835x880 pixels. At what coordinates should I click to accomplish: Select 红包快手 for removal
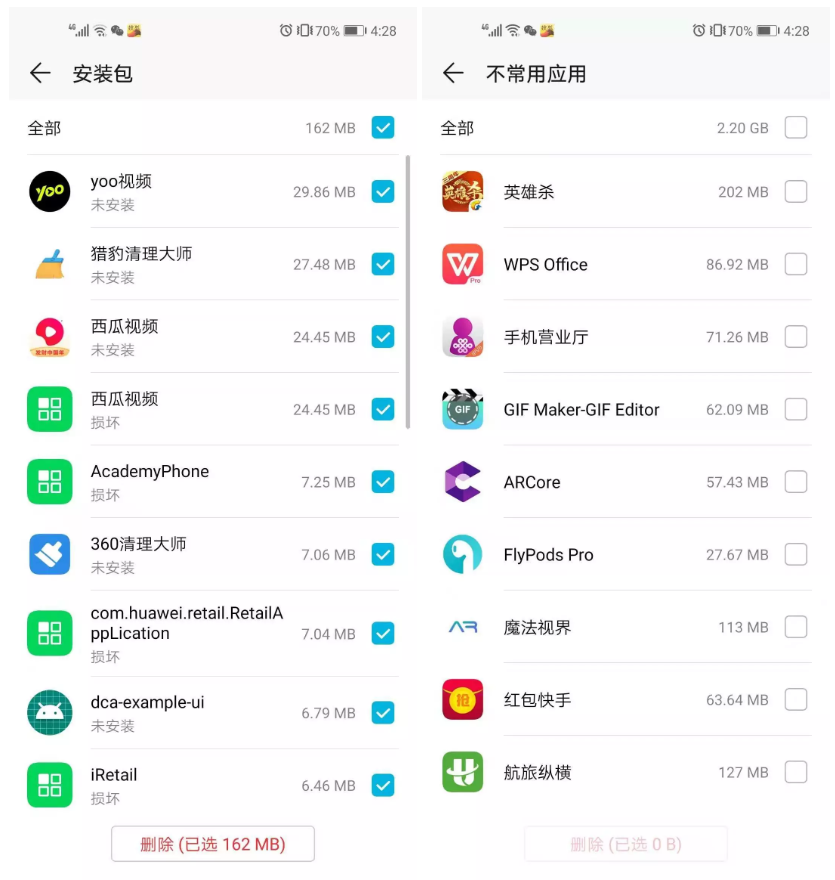click(x=796, y=700)
